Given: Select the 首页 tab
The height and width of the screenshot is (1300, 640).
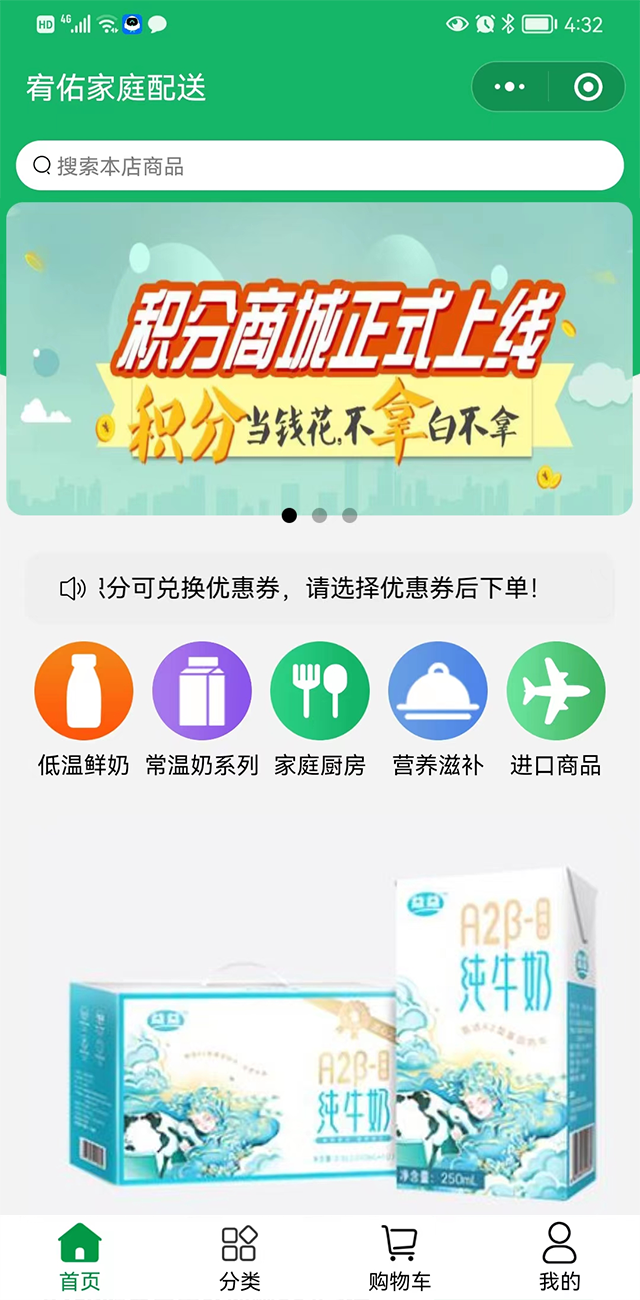Looking at the screenshot, I should click(x=80, y=1257).
